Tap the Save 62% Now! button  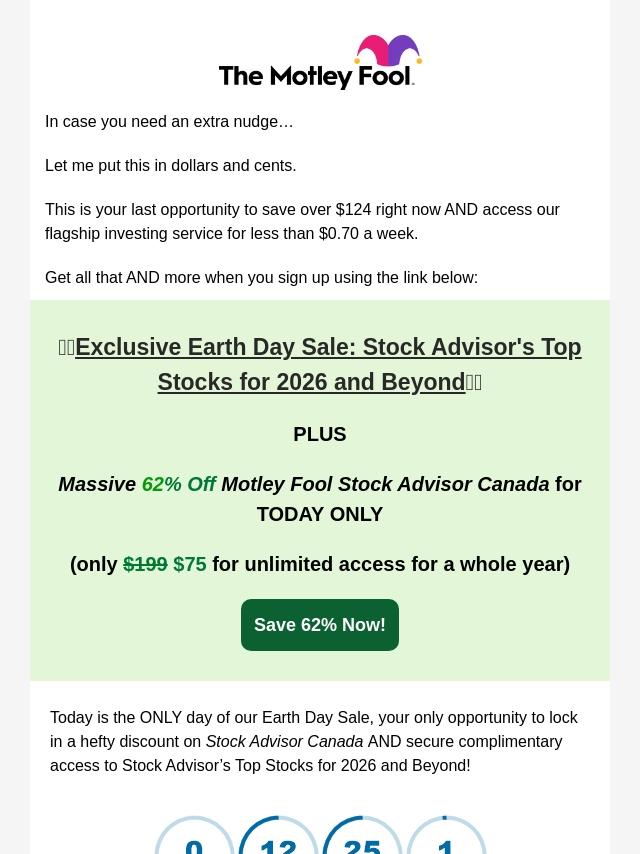320,625
